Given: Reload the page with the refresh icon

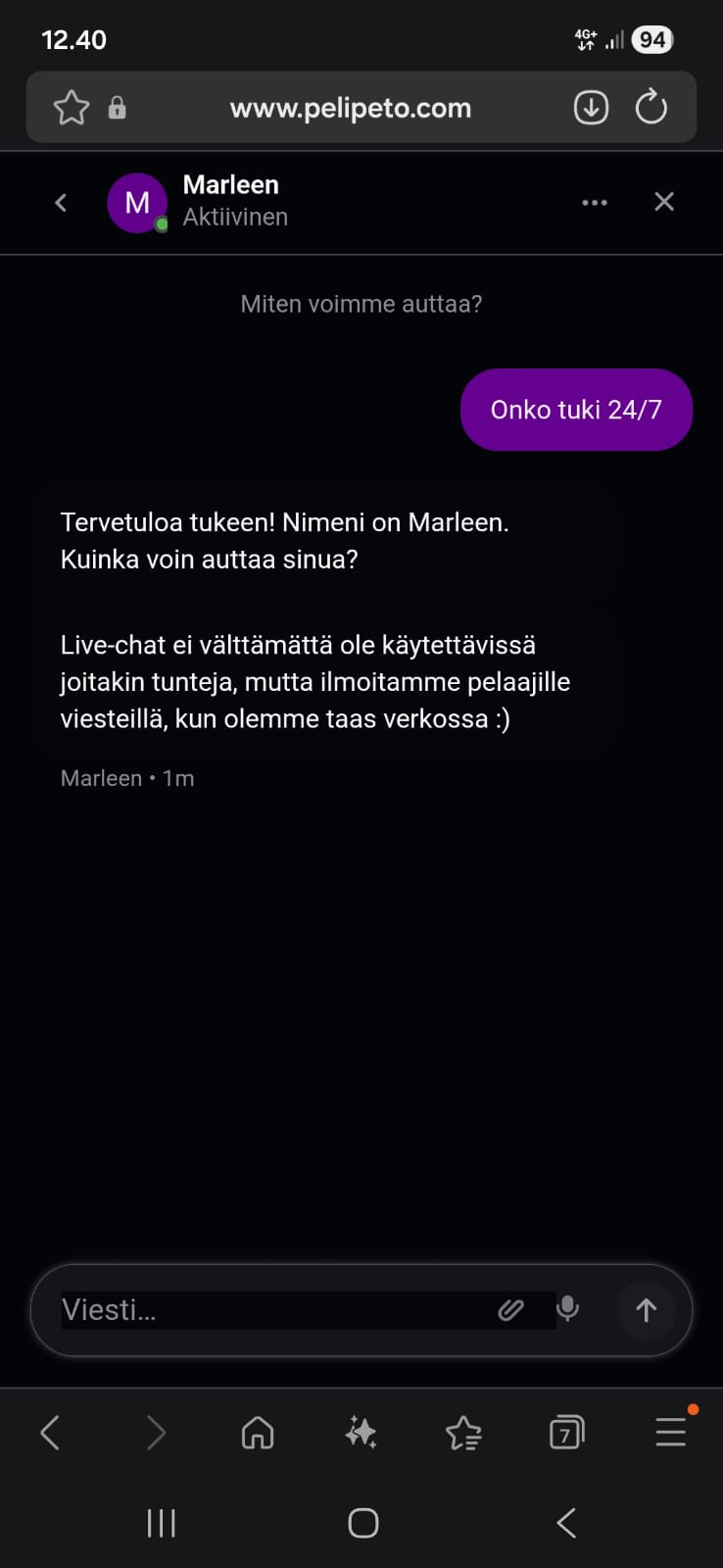Looking at the screenshot, I should (x=651, y=108).
